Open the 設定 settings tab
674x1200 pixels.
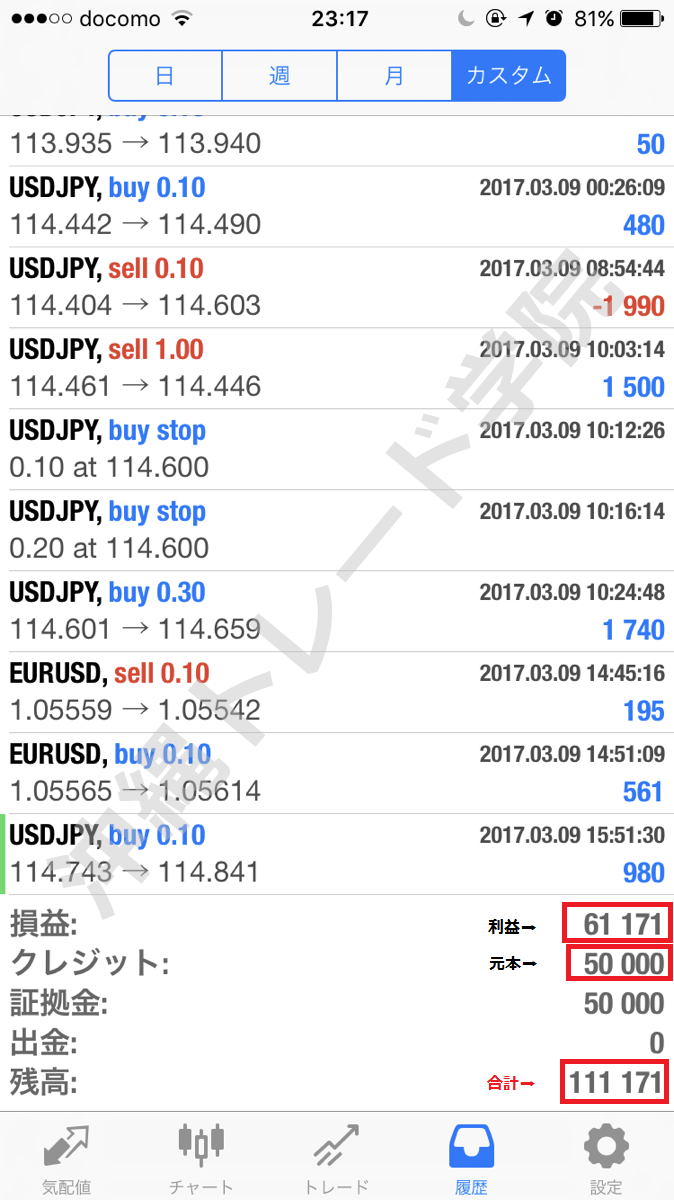tap(606, 1157)
